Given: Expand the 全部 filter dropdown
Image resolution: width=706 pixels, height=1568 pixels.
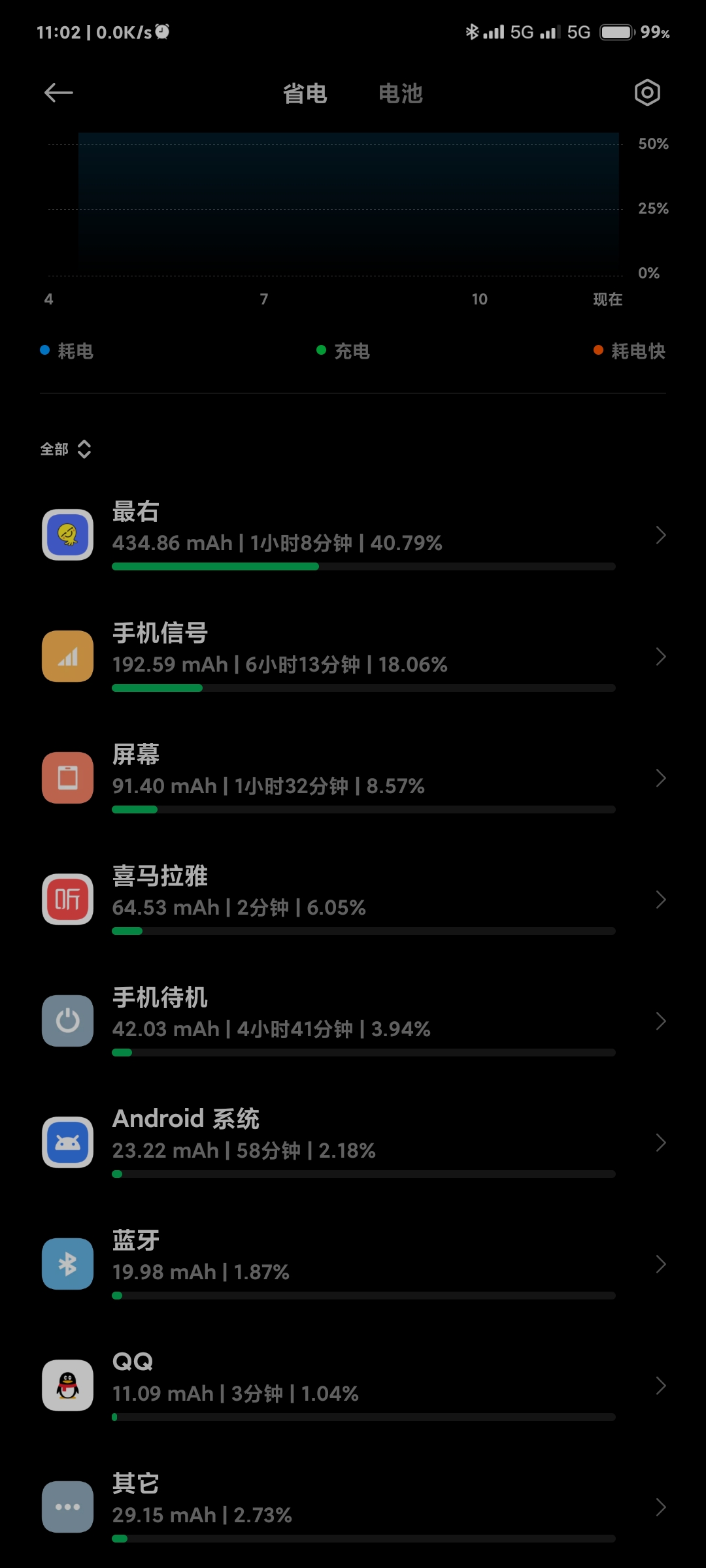Looking at the screenshot, I should 65,449.
